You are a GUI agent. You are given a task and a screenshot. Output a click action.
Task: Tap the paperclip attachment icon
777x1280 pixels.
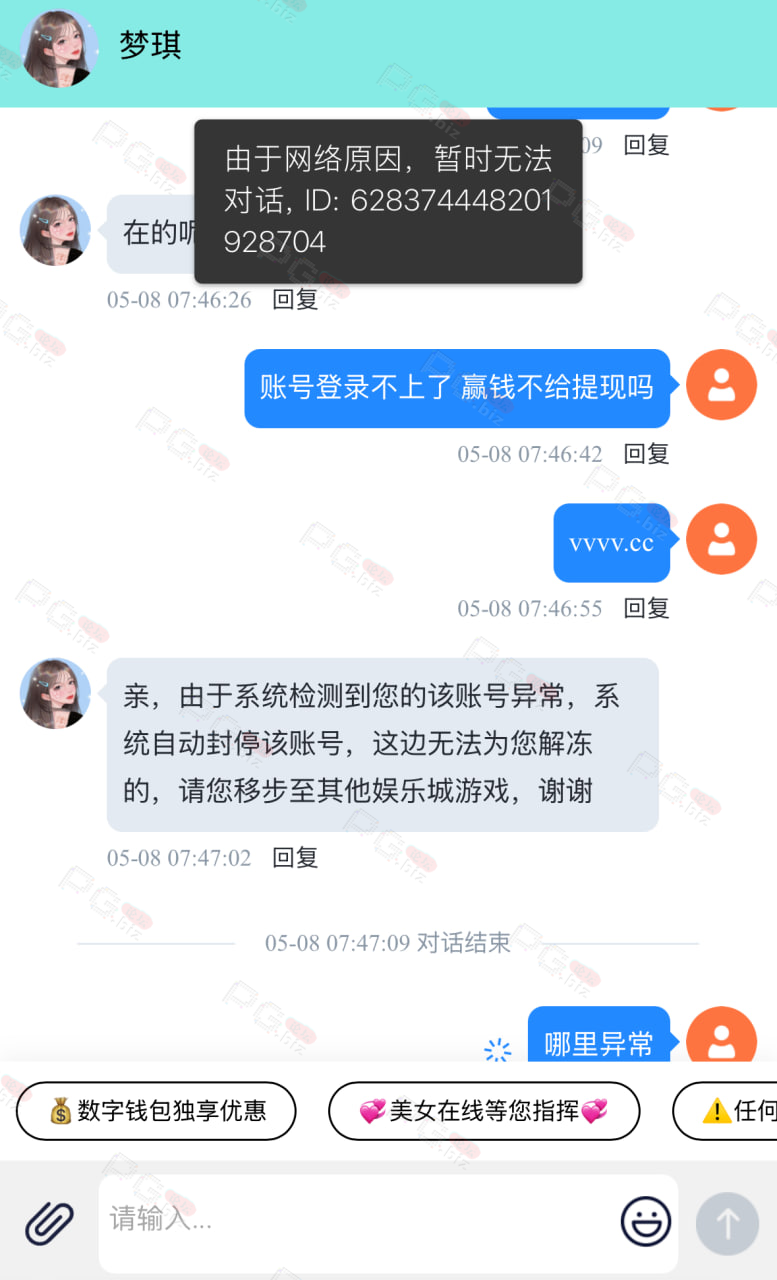pos(50,1223)
